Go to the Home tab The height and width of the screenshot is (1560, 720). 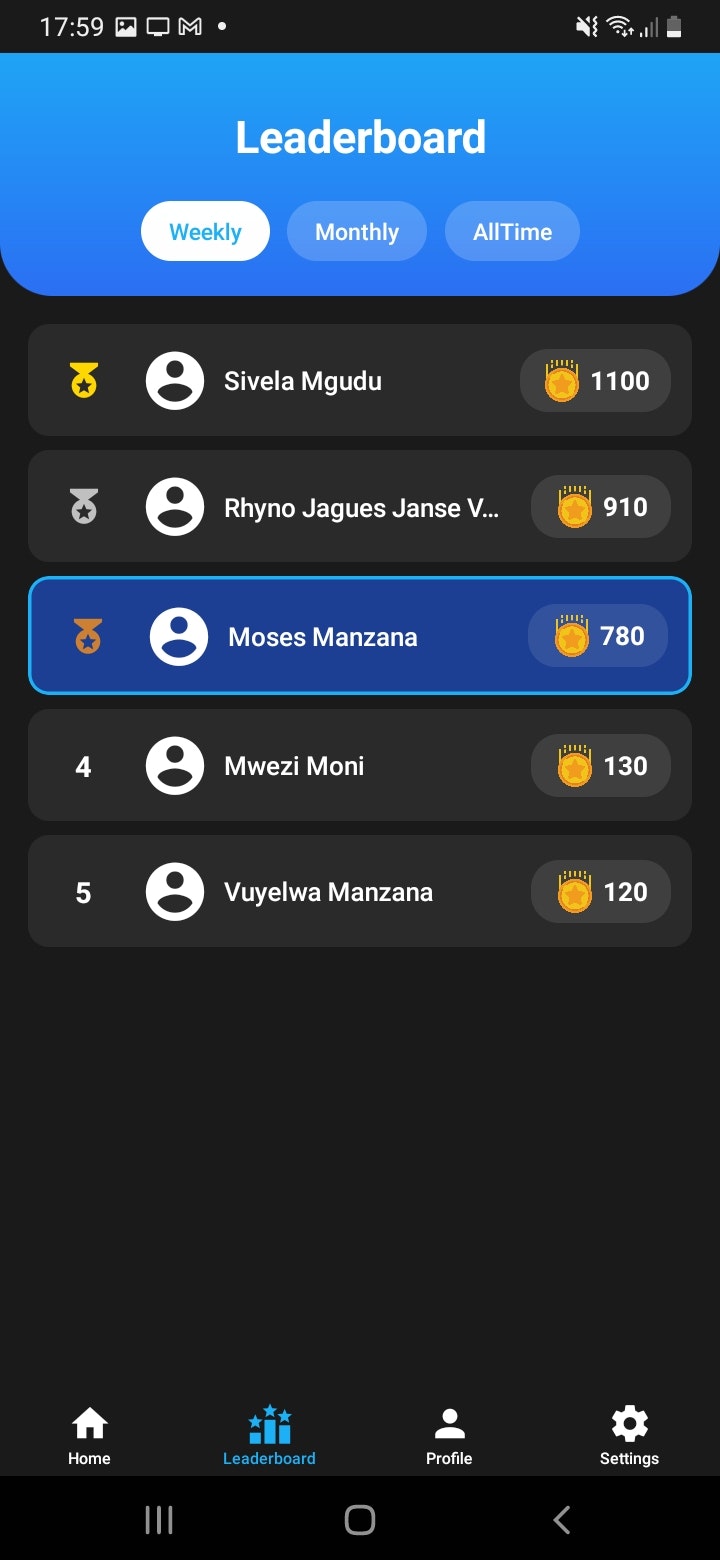click(x=89, y=1435)
